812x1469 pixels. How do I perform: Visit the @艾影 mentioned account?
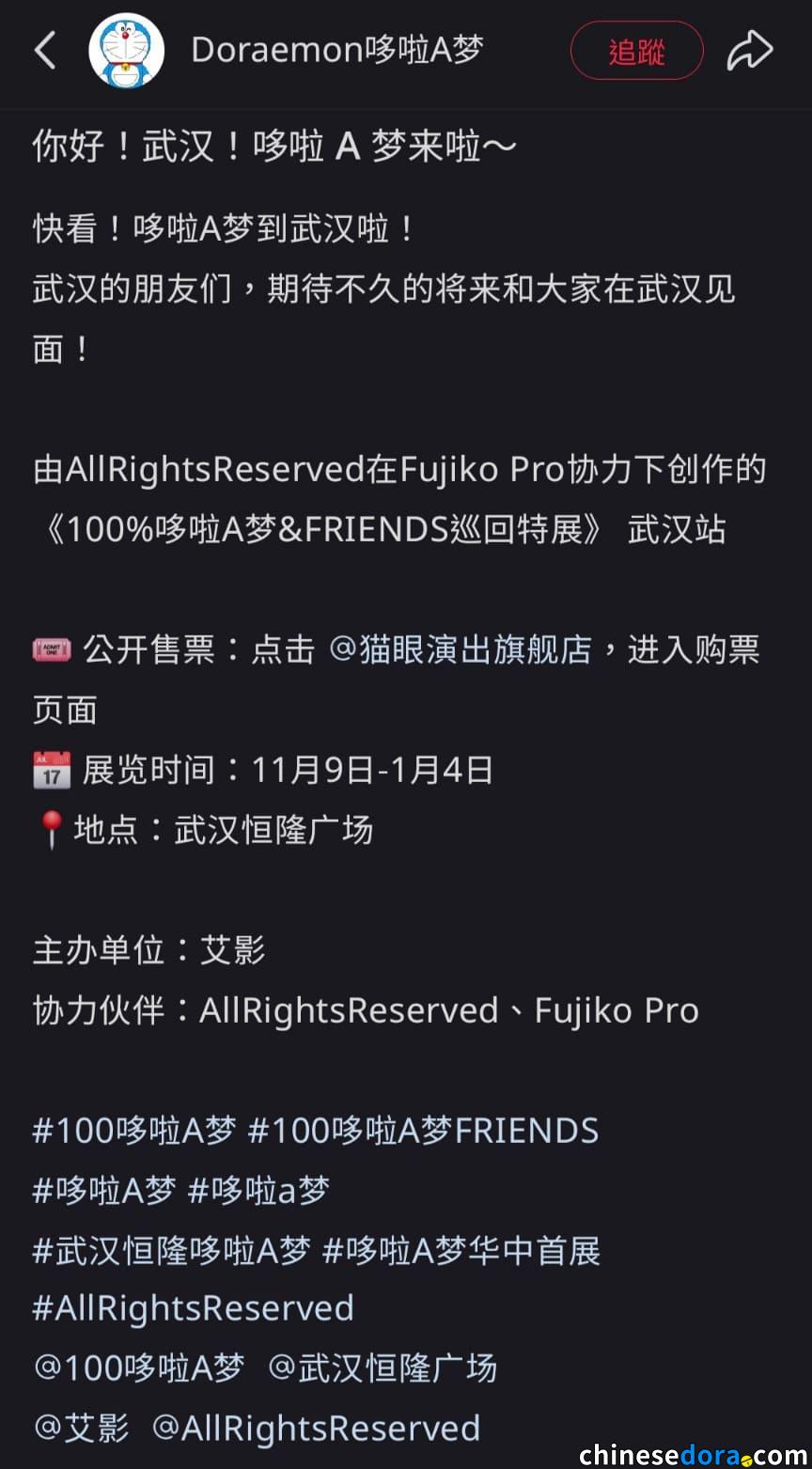(82, 1428)
